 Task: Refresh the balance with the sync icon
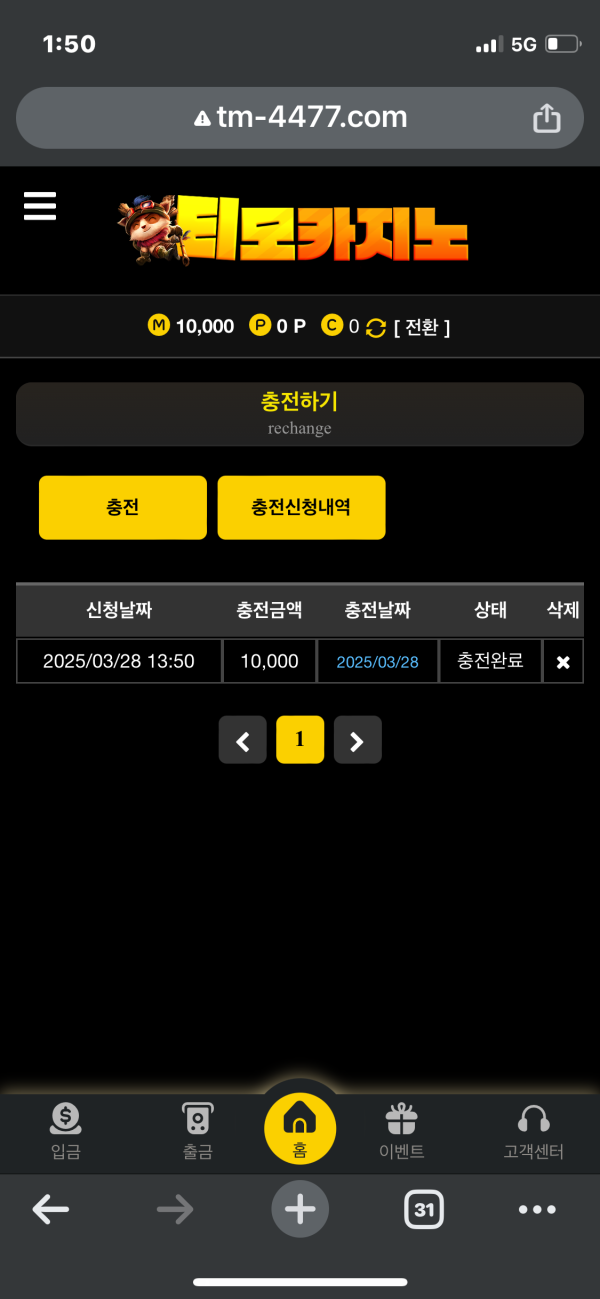tap(376, 327)
